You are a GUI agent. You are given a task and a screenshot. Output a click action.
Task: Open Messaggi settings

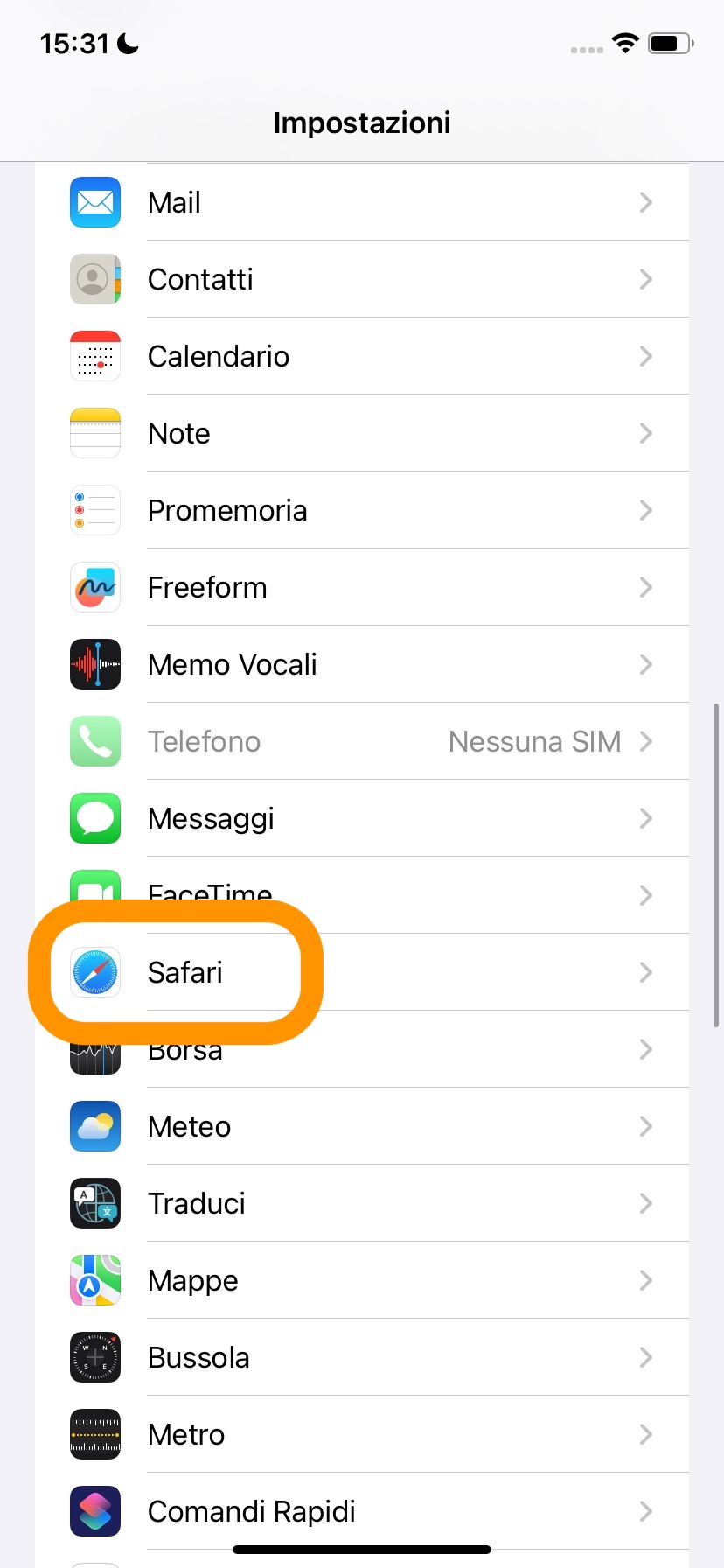tap(362, 818)
